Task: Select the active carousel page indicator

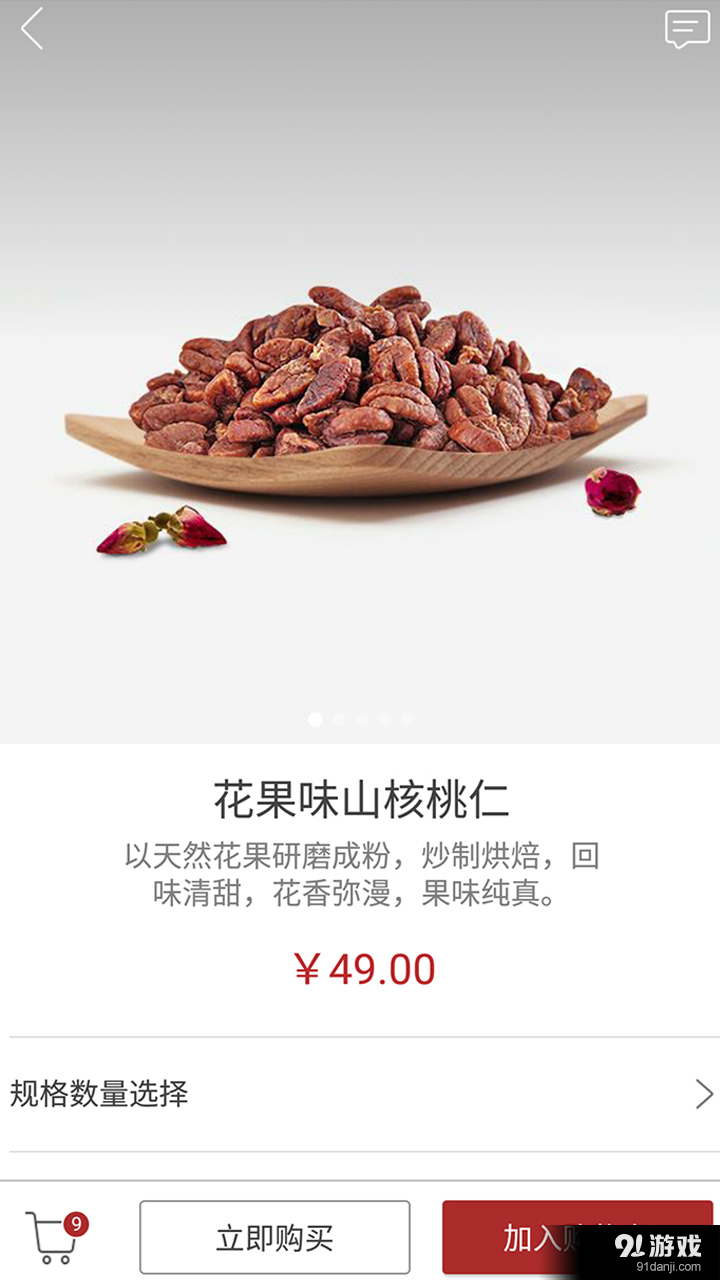Action: point(315,718)
